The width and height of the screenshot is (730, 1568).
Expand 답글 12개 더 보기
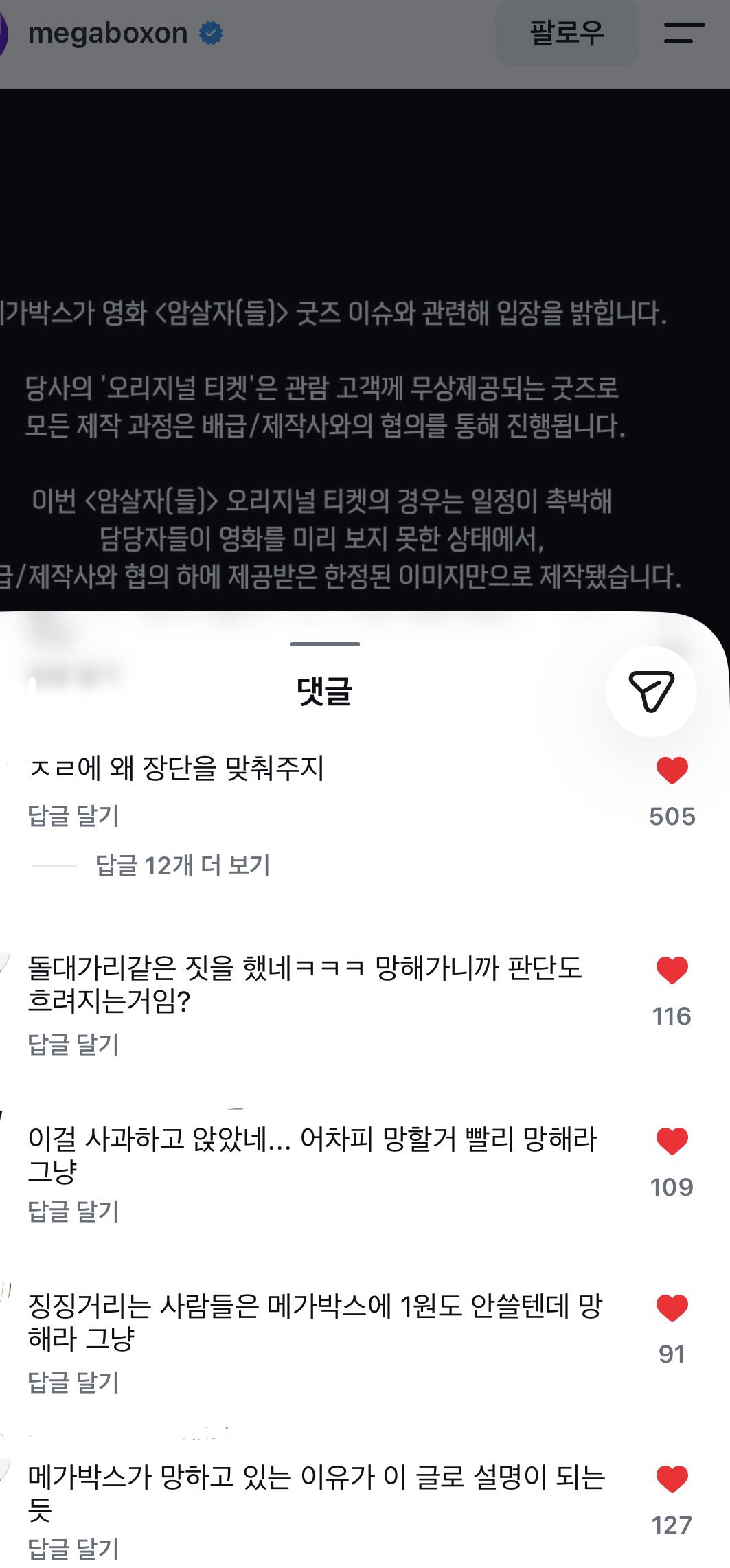tap(183, 865)
